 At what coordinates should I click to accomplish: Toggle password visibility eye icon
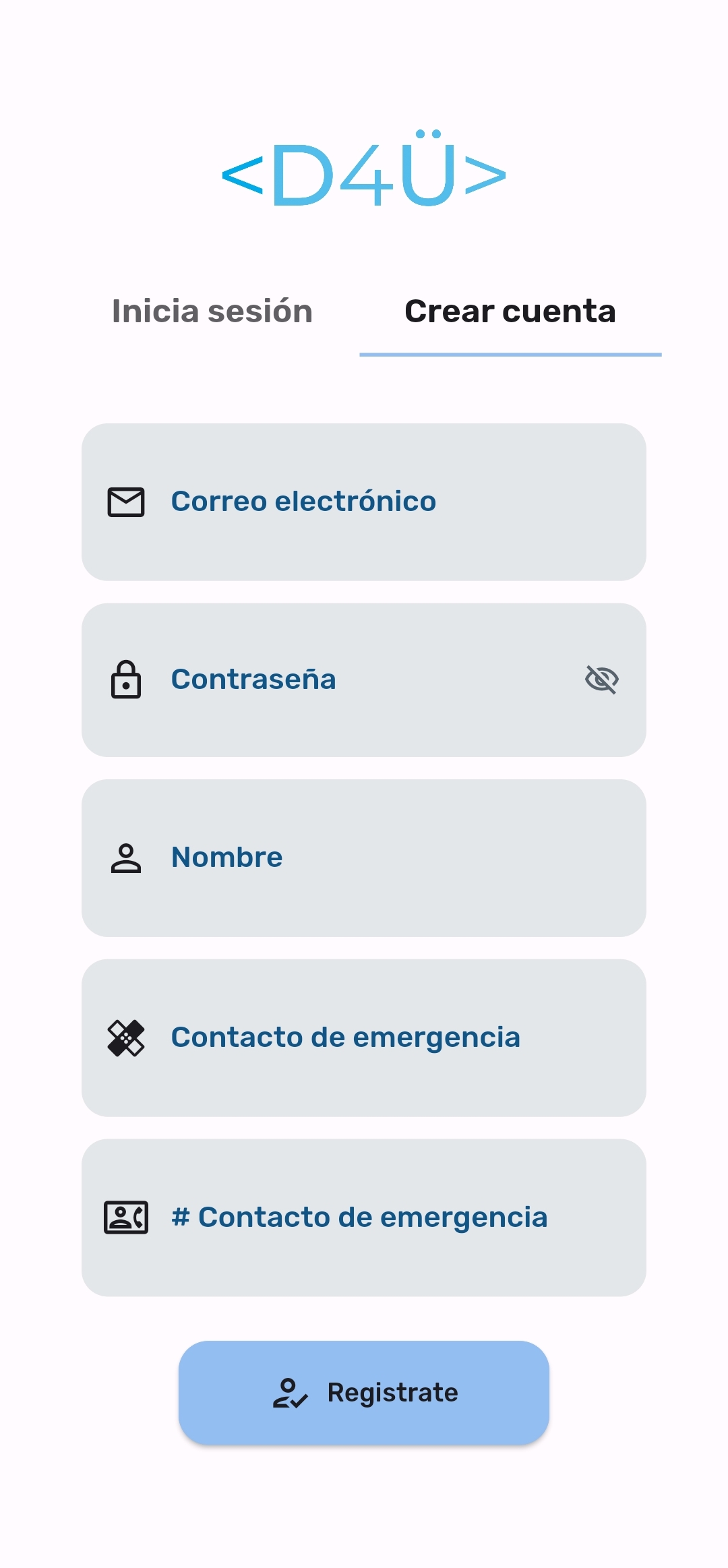602,679
